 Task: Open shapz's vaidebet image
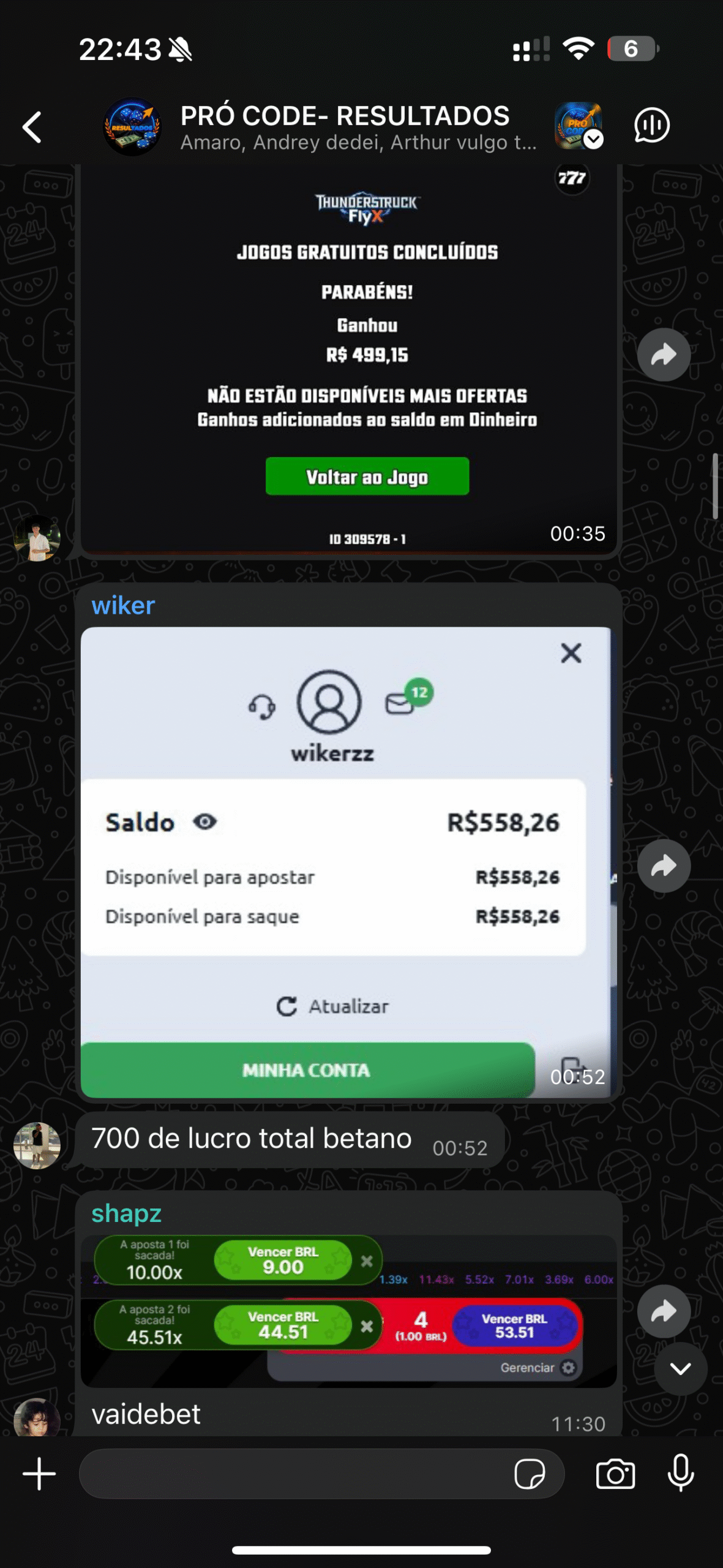[349, 1311]
